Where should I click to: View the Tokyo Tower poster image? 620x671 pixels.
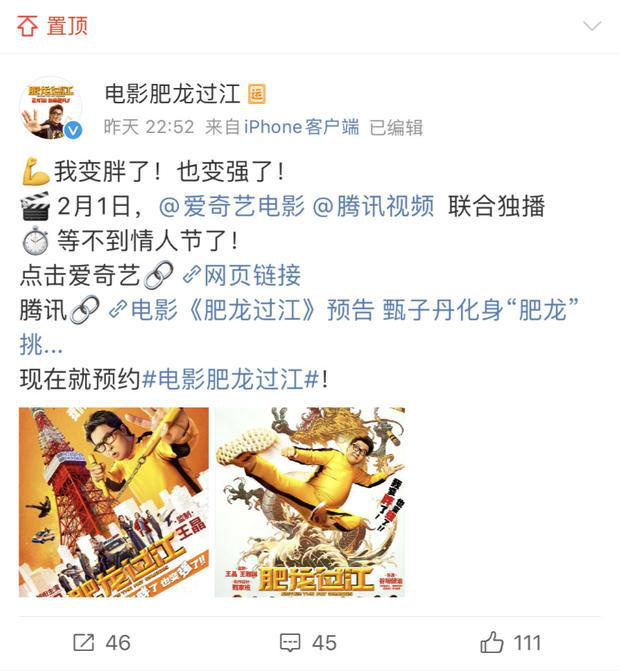click(113, 502)
